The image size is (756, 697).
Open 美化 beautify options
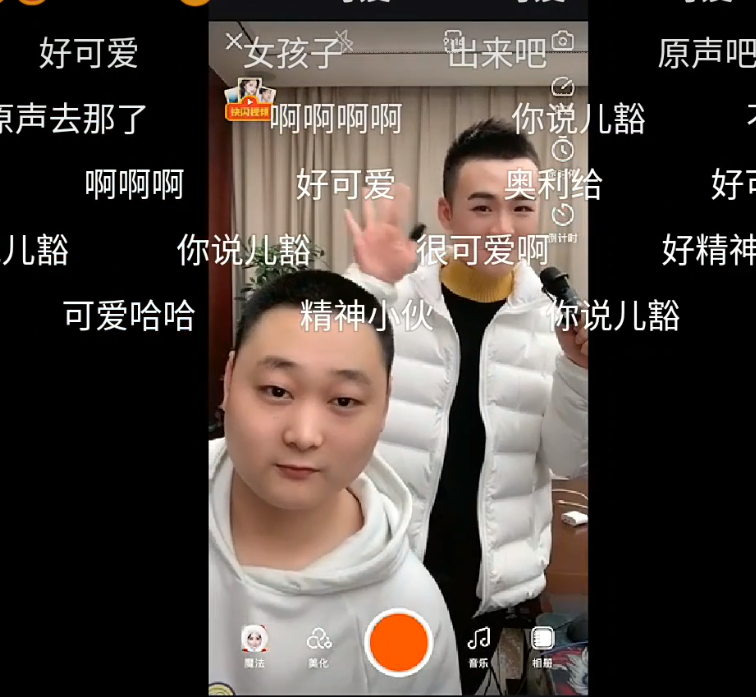click(318, 643)
